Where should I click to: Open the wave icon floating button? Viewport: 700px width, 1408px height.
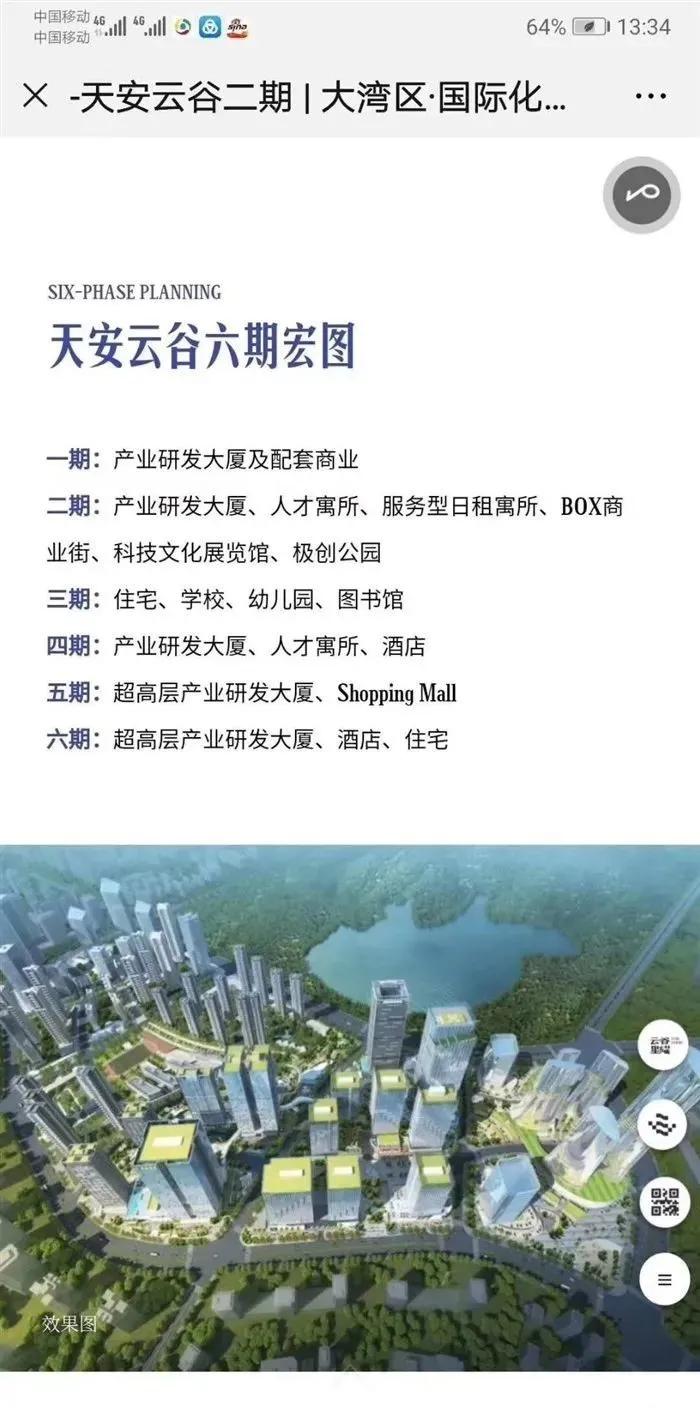point(664,1123)
